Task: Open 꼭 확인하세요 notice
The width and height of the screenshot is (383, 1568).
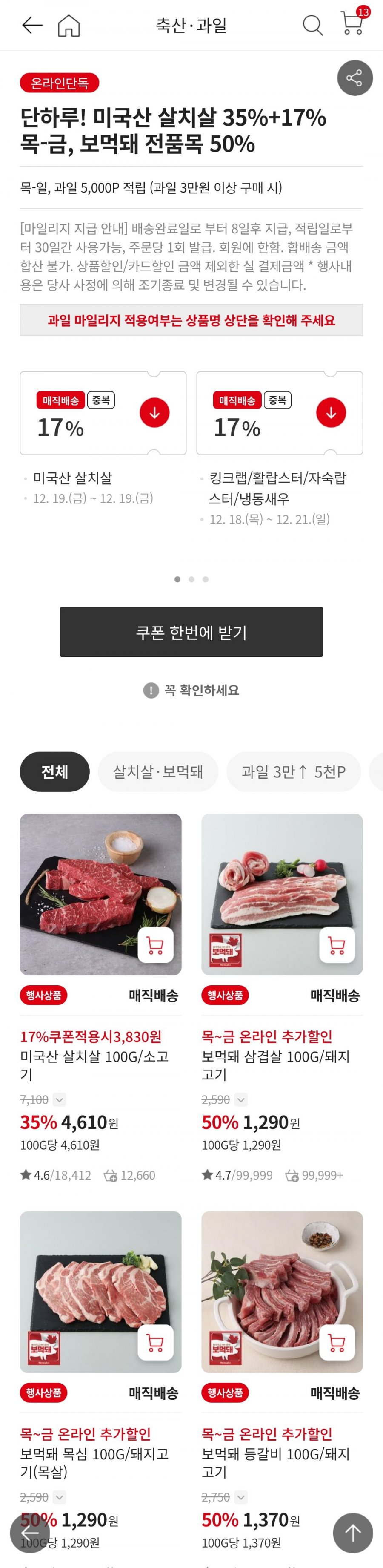Action: (191, 690)
